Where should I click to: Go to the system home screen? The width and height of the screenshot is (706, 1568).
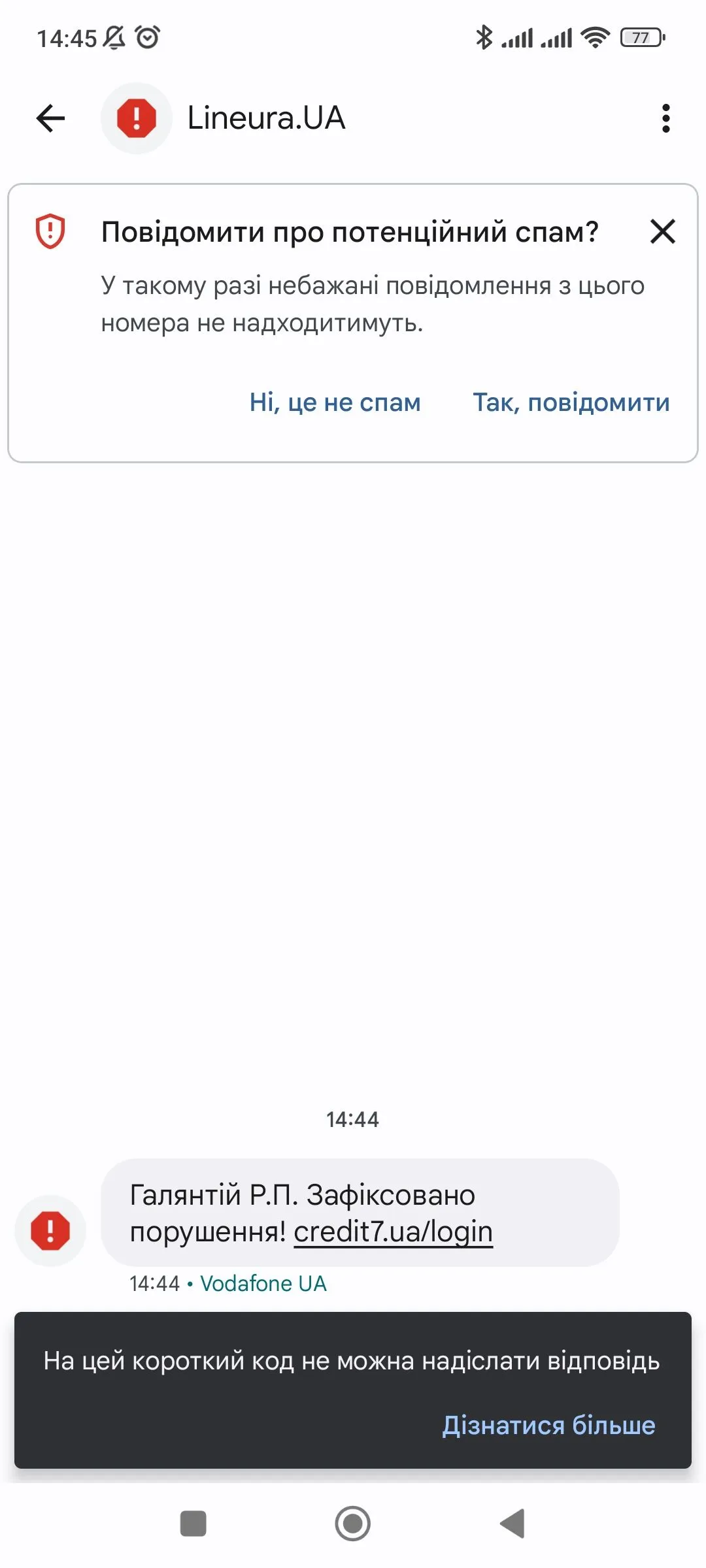(352, 1524)
